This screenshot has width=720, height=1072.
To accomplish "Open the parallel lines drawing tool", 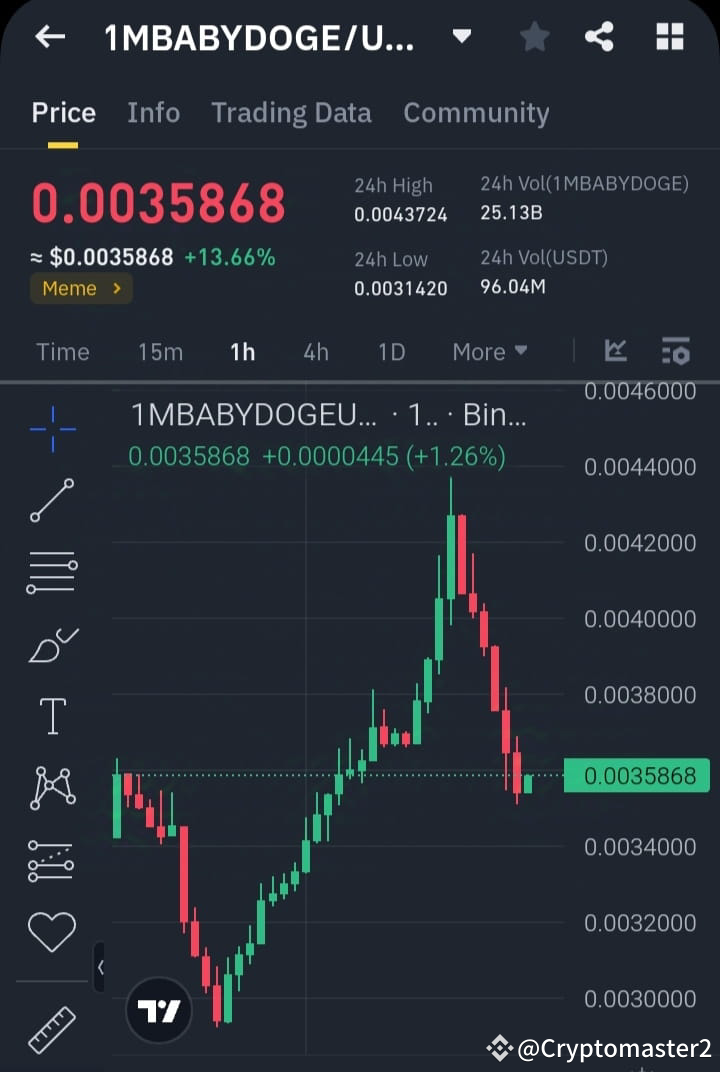I will (51, 571).
